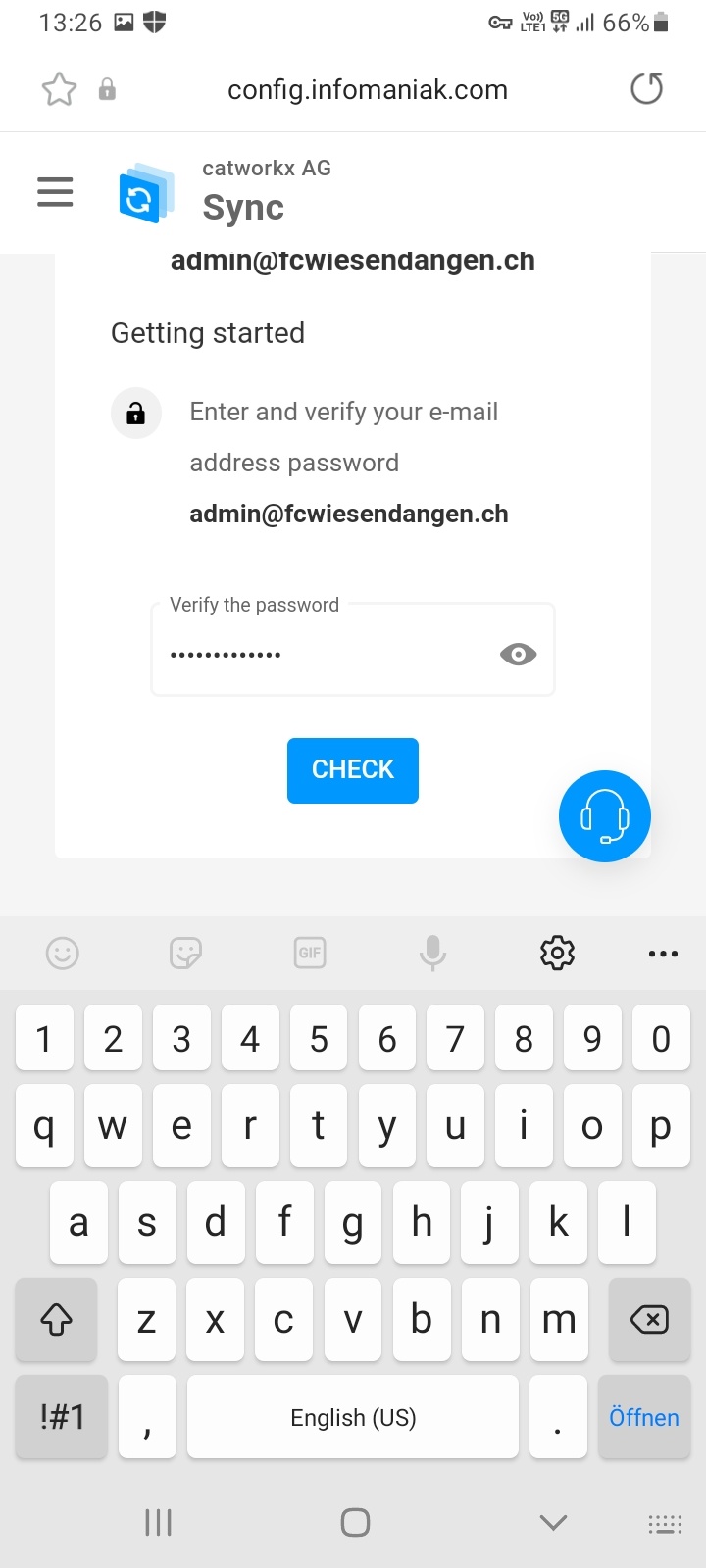The image size is (706, 1568).
Task: Open the keyboard sticker panel
Action: tap(185, 953)
